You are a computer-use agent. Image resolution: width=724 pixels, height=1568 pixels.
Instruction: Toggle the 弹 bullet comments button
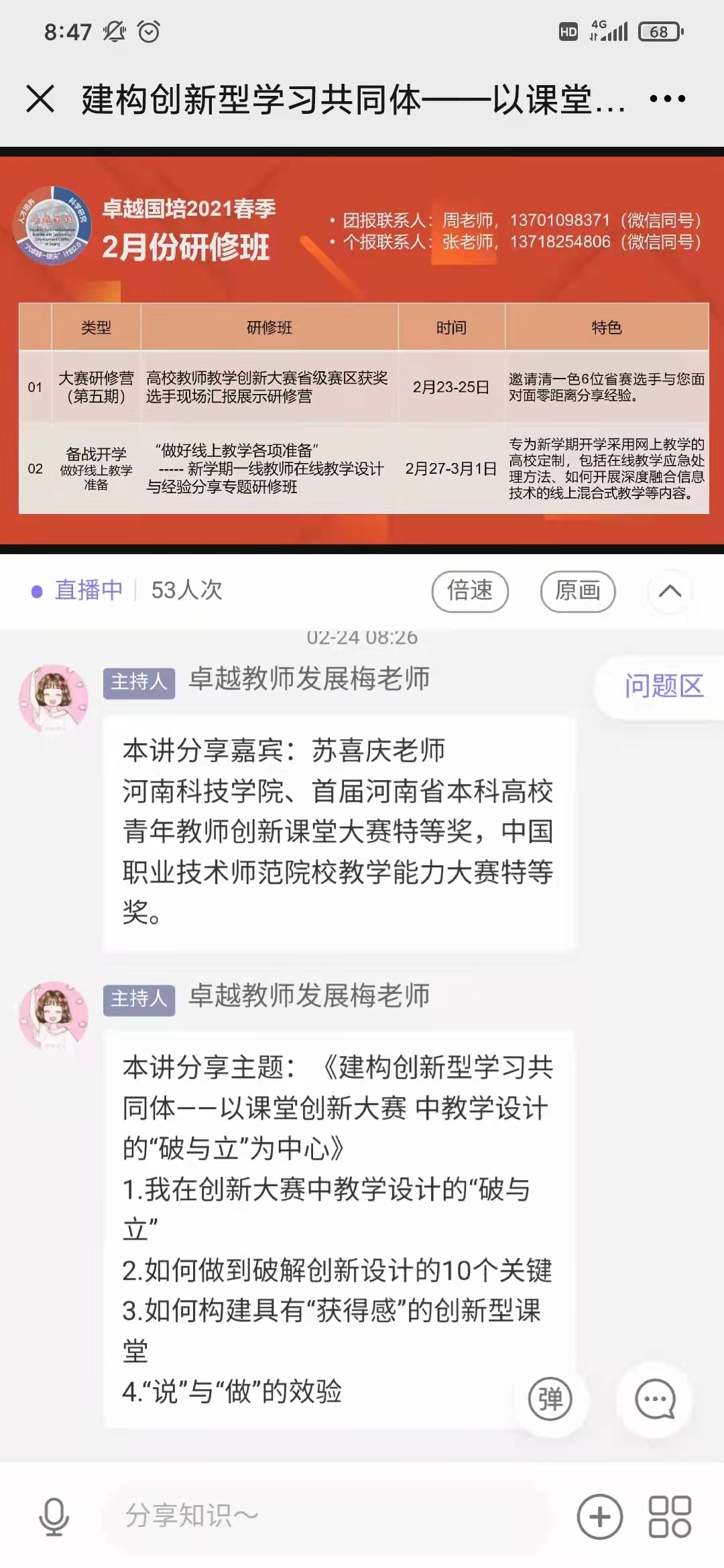[x=550, y=1399]
